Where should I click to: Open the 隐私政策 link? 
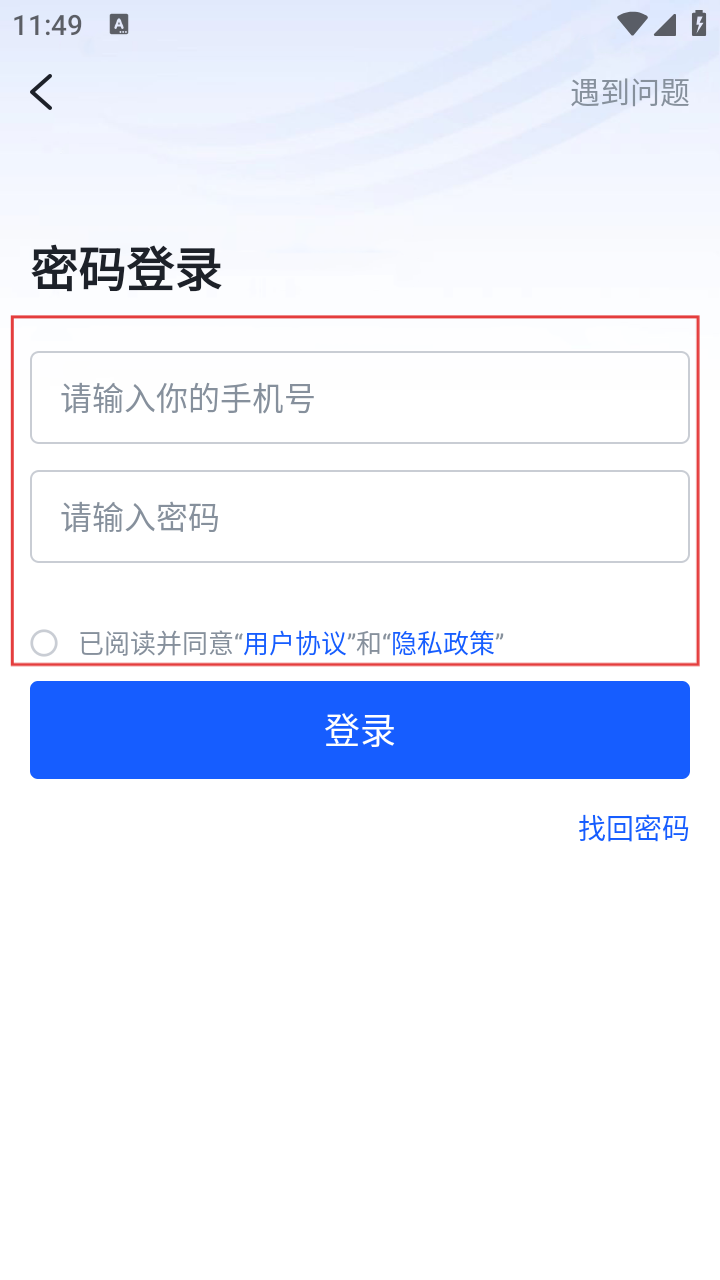[x=443, y=643]
